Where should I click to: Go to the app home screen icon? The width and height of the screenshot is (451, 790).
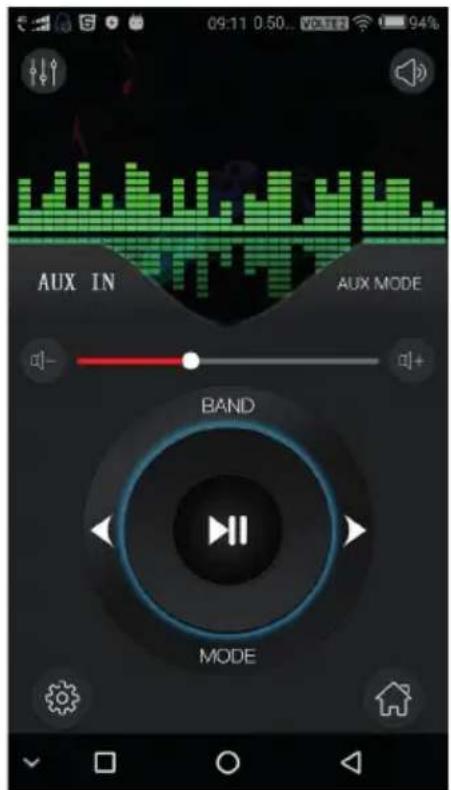393,698
